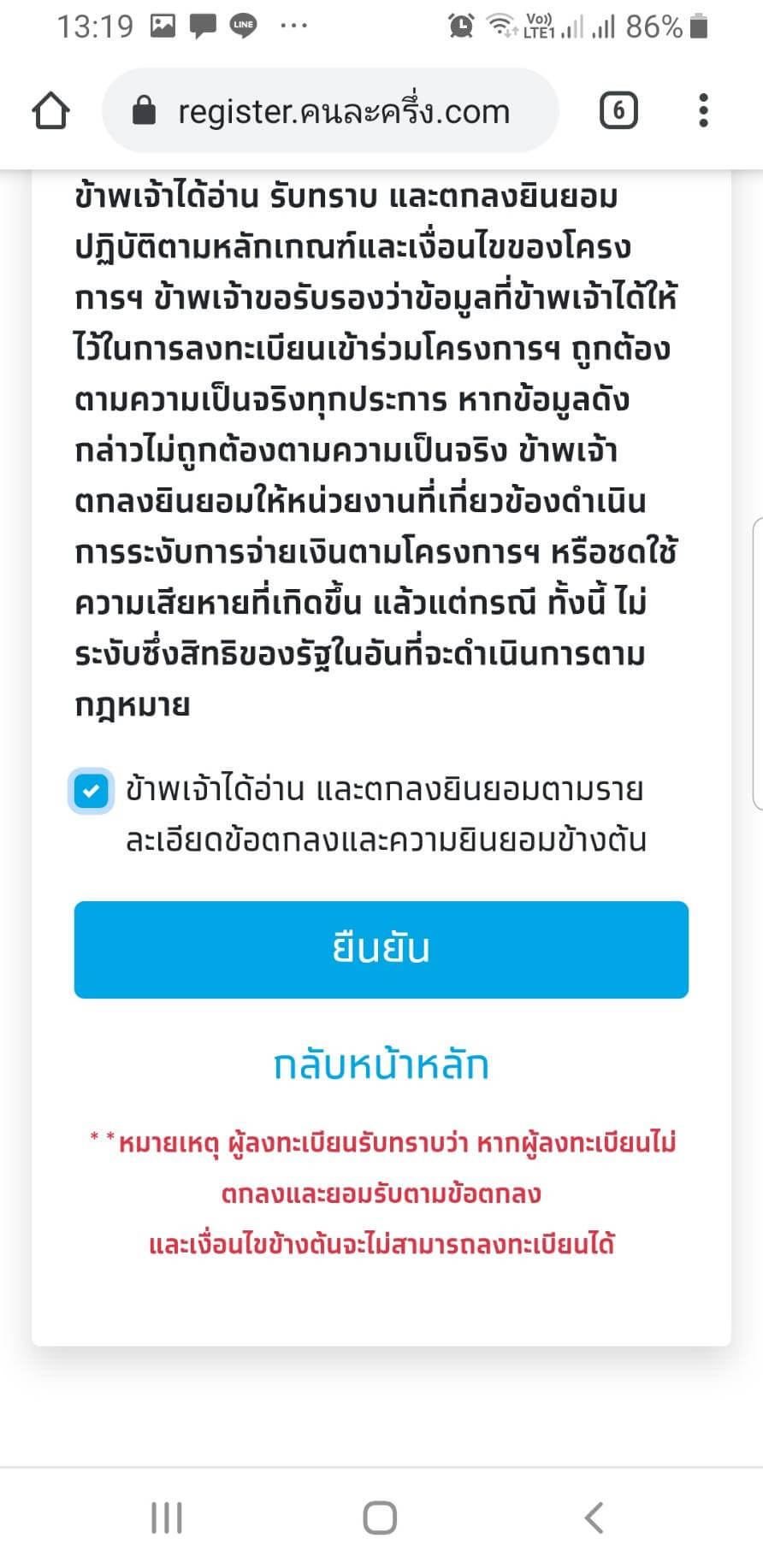This screenshot has width=763, height=1568.
Task: Uncheck the agreement consent checkbox
Action: (x=92, y=791)
